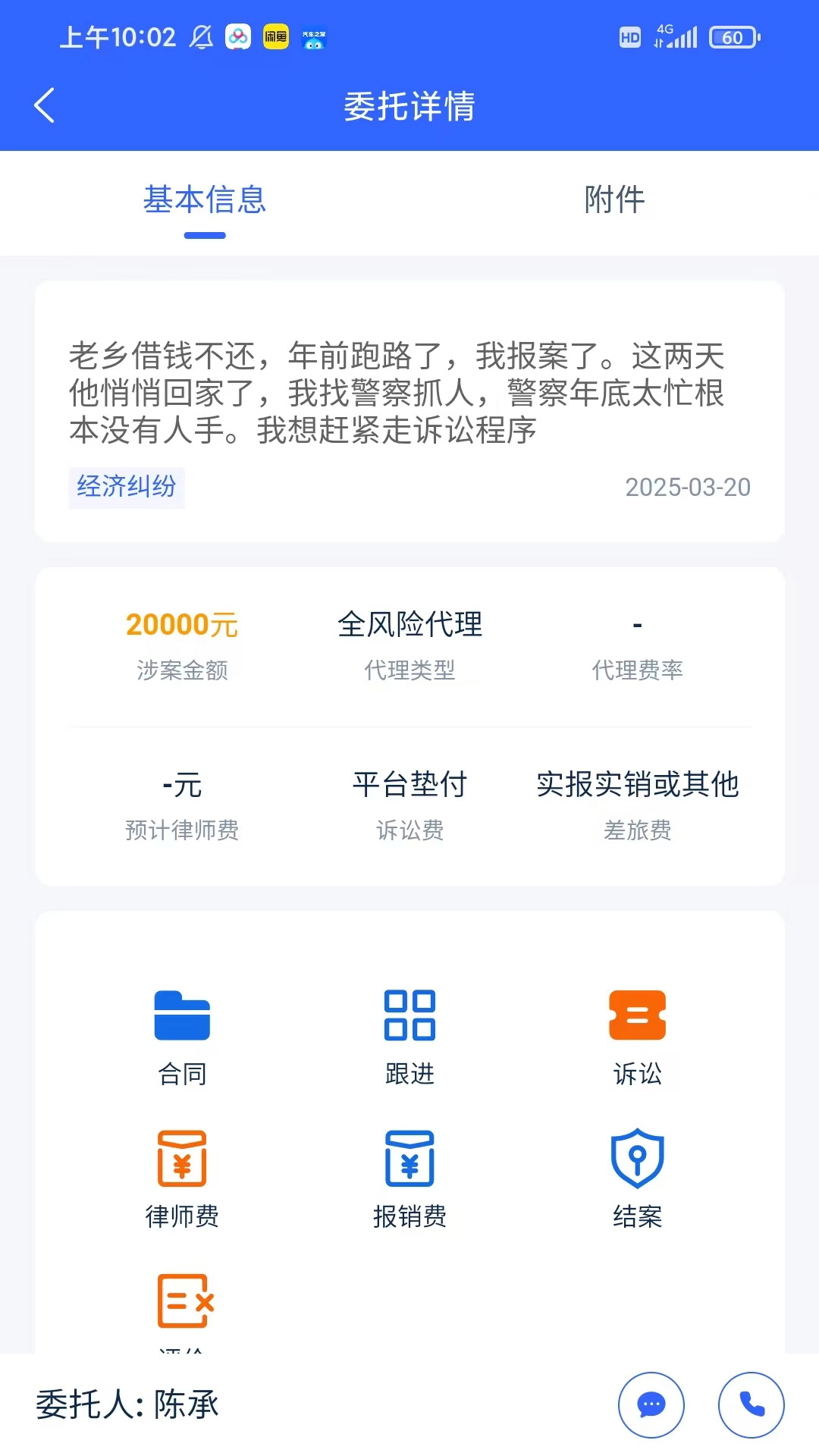Open the 报销费 (reimbursement) section

(409, 1183)
